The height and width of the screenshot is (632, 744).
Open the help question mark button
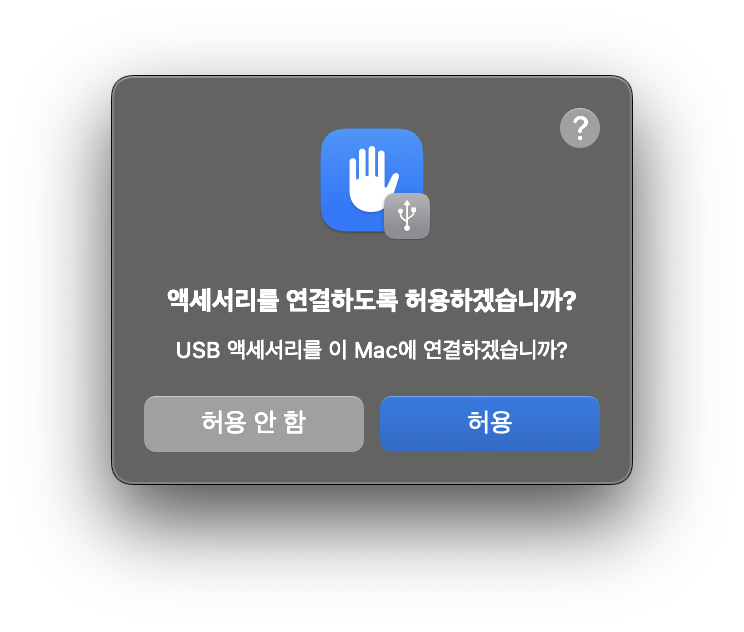[580, 128]
